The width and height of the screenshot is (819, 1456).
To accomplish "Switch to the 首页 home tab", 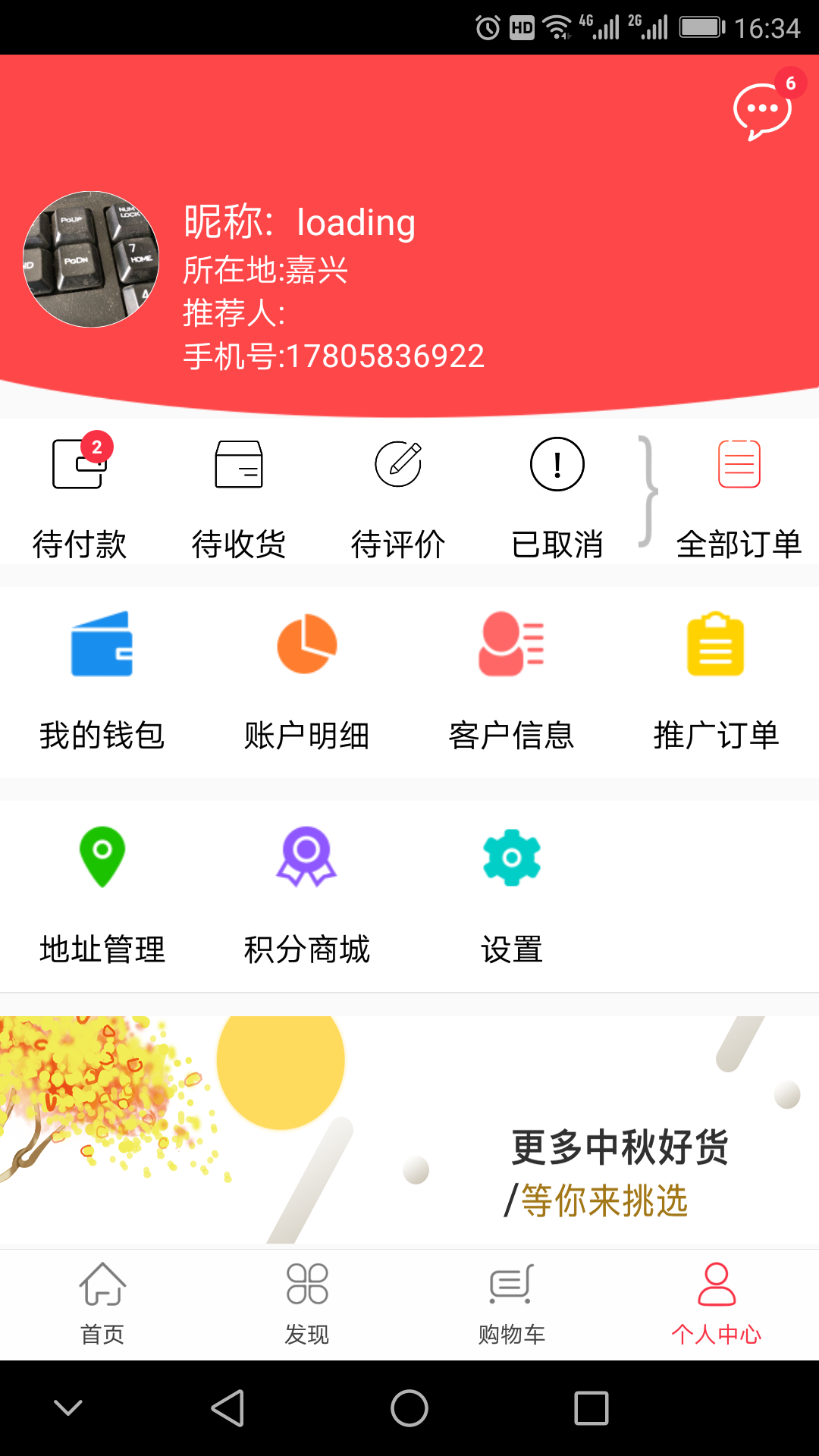I will tap(102, 1304).
